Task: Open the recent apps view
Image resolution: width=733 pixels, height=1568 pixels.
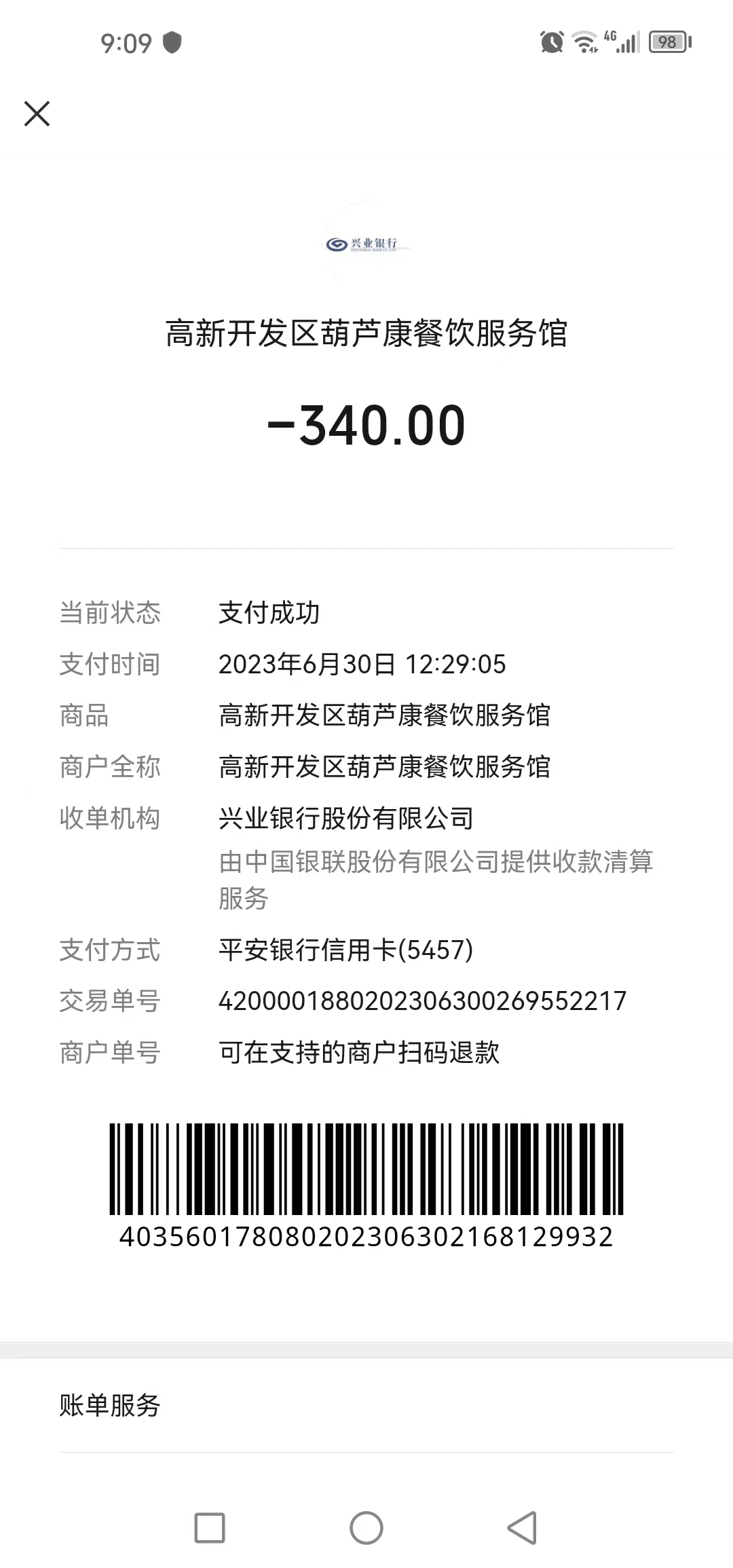Action: point(210,1528)
